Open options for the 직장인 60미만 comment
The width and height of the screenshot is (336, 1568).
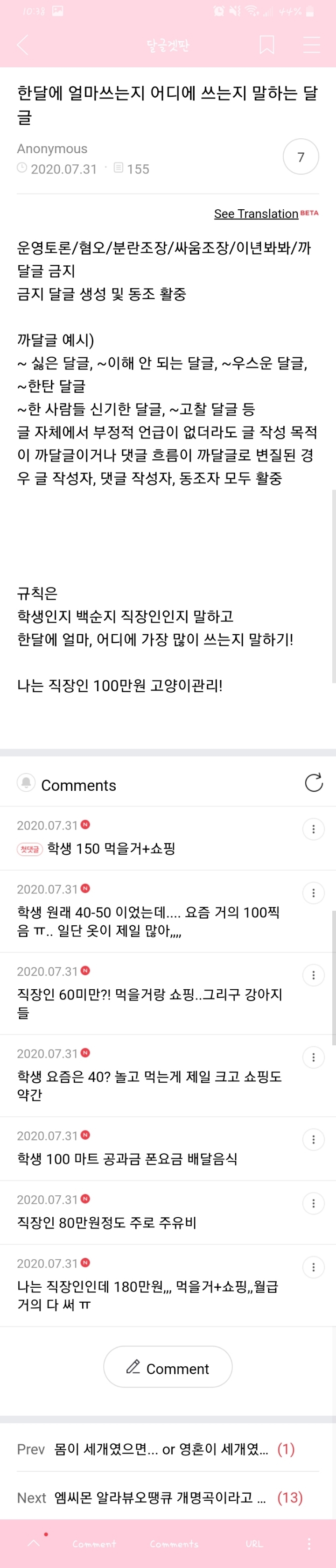(x=313, y=975)
